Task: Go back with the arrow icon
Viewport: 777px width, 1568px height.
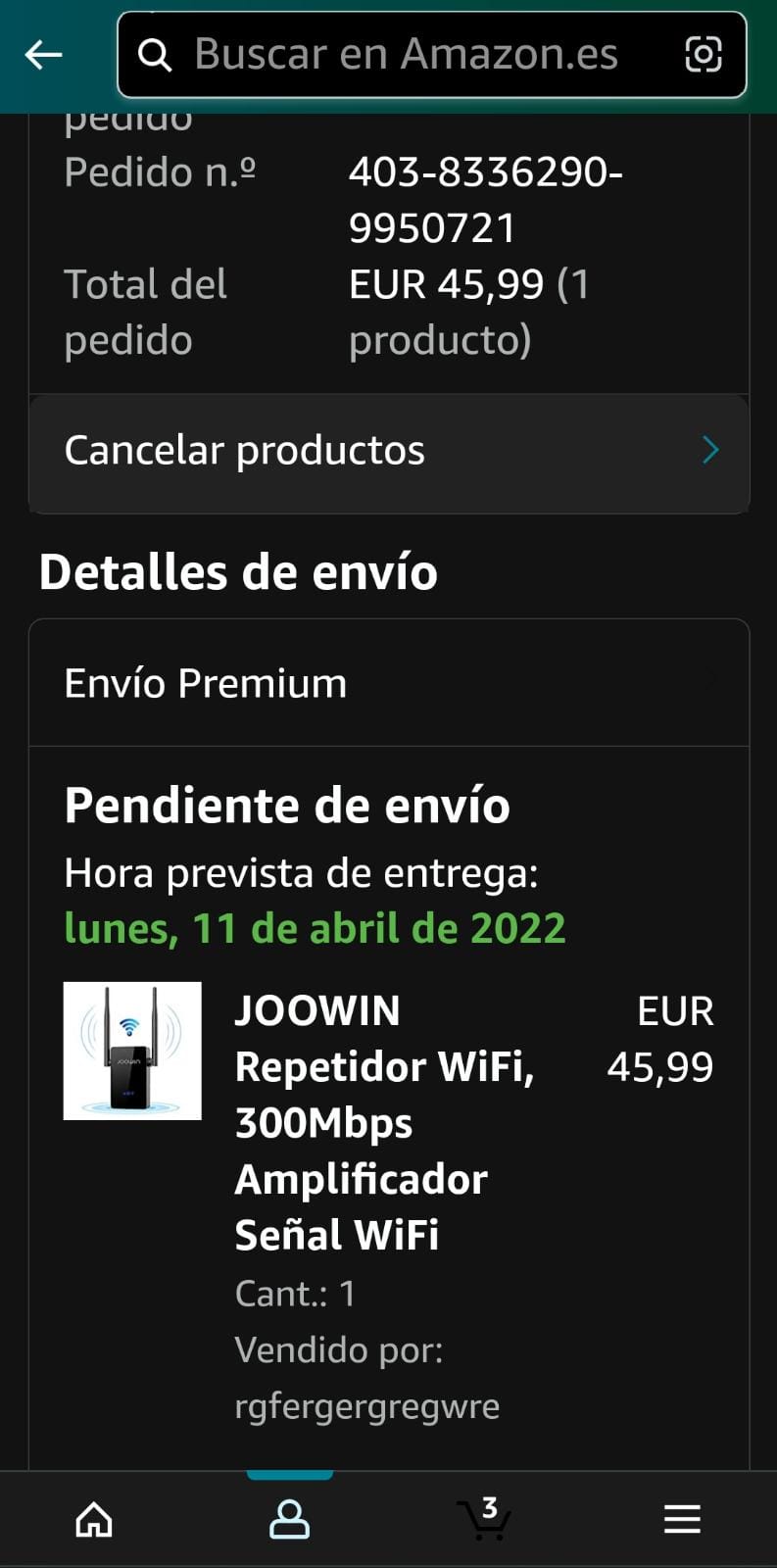Action: click(43, 55)
